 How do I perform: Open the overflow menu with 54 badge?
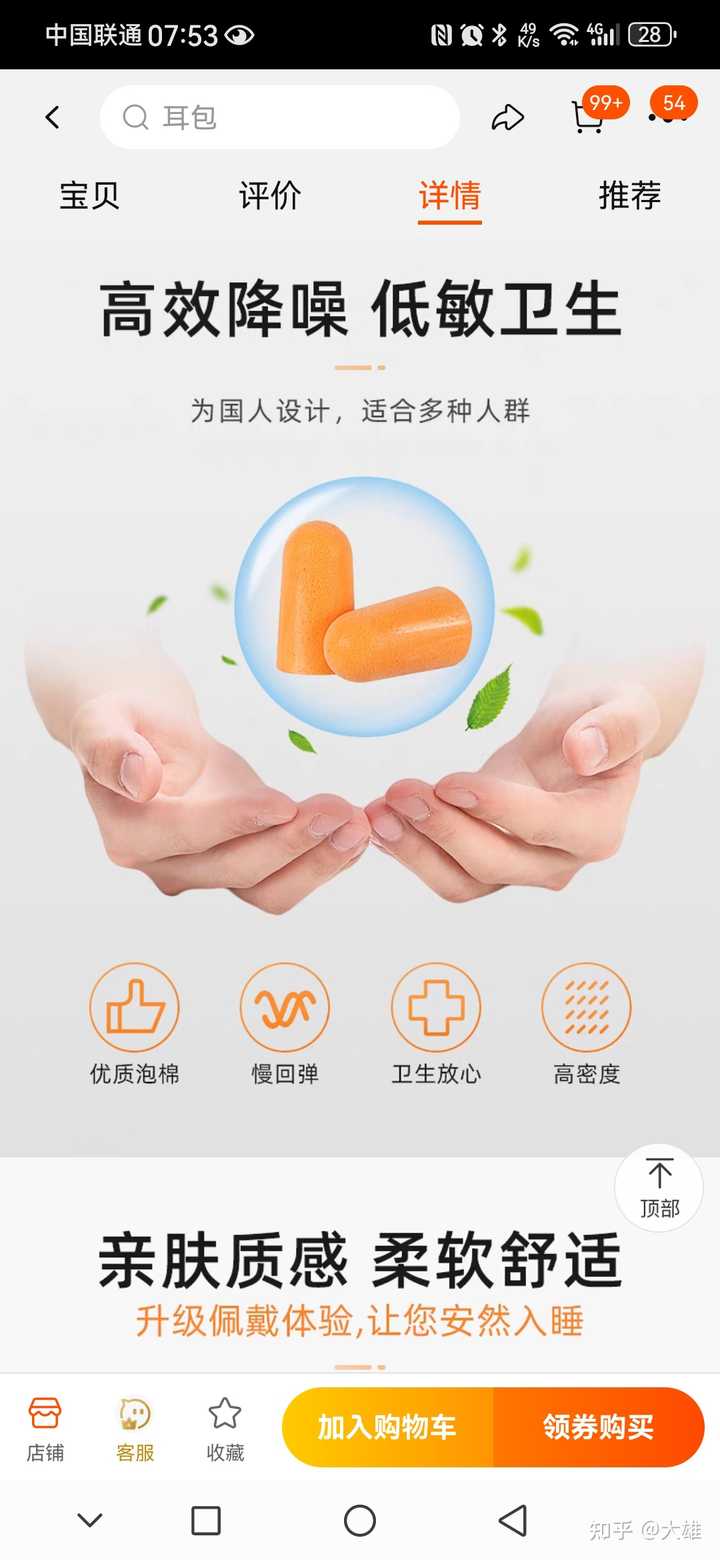pos(666,116)
